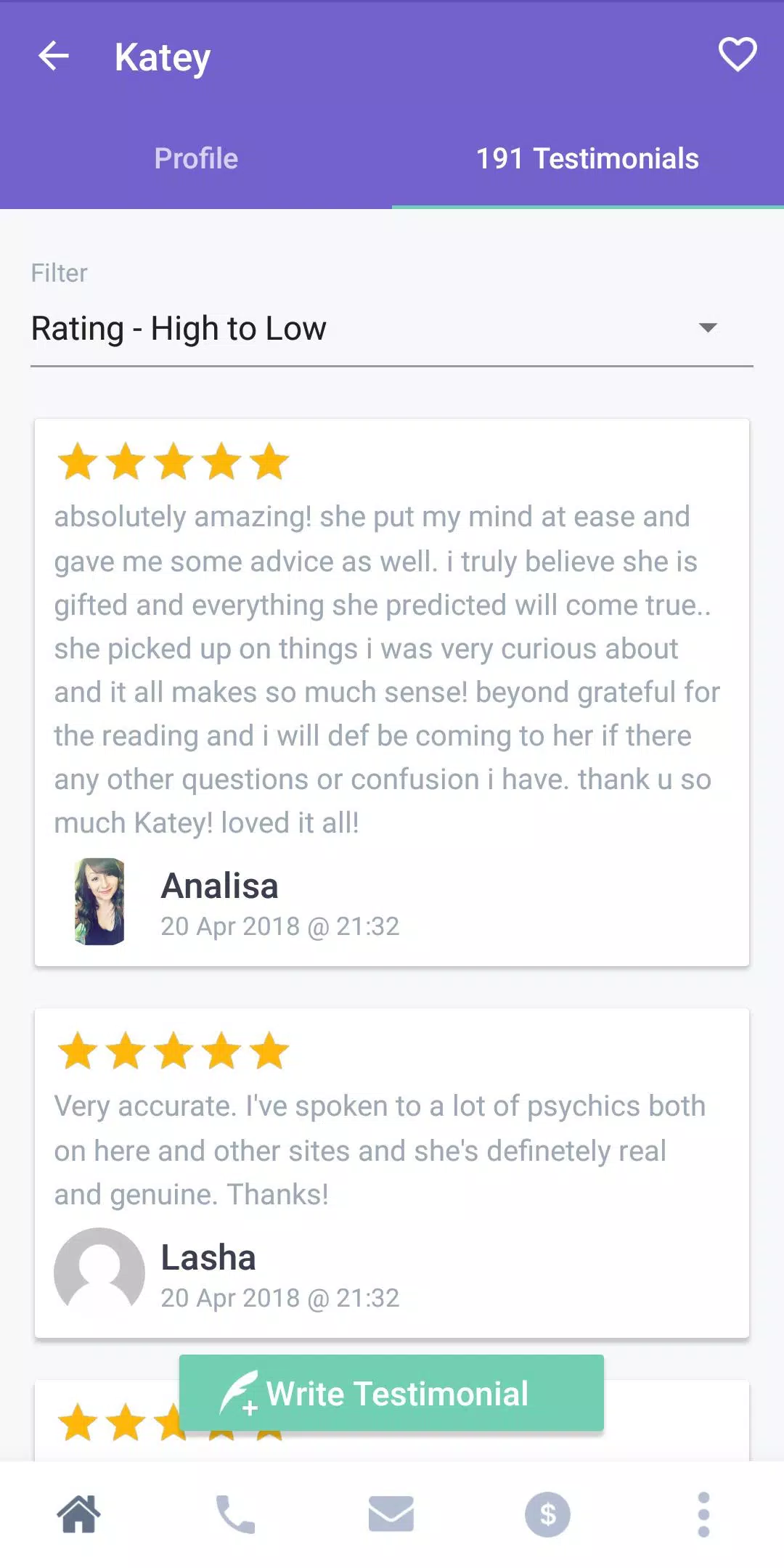Go back from Katey's page

coord(54,56)
